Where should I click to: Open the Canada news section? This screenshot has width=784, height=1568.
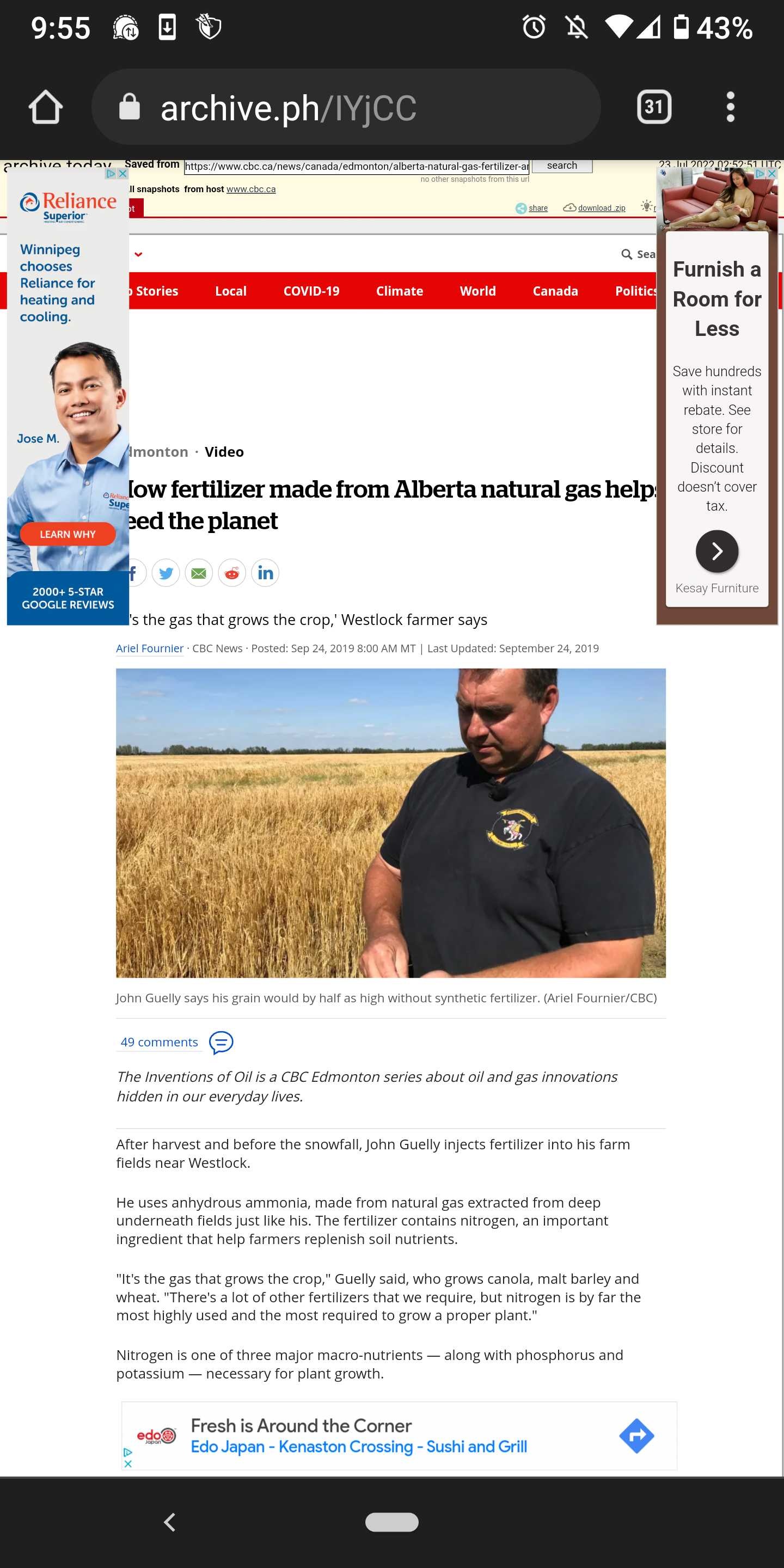(555, 291)
